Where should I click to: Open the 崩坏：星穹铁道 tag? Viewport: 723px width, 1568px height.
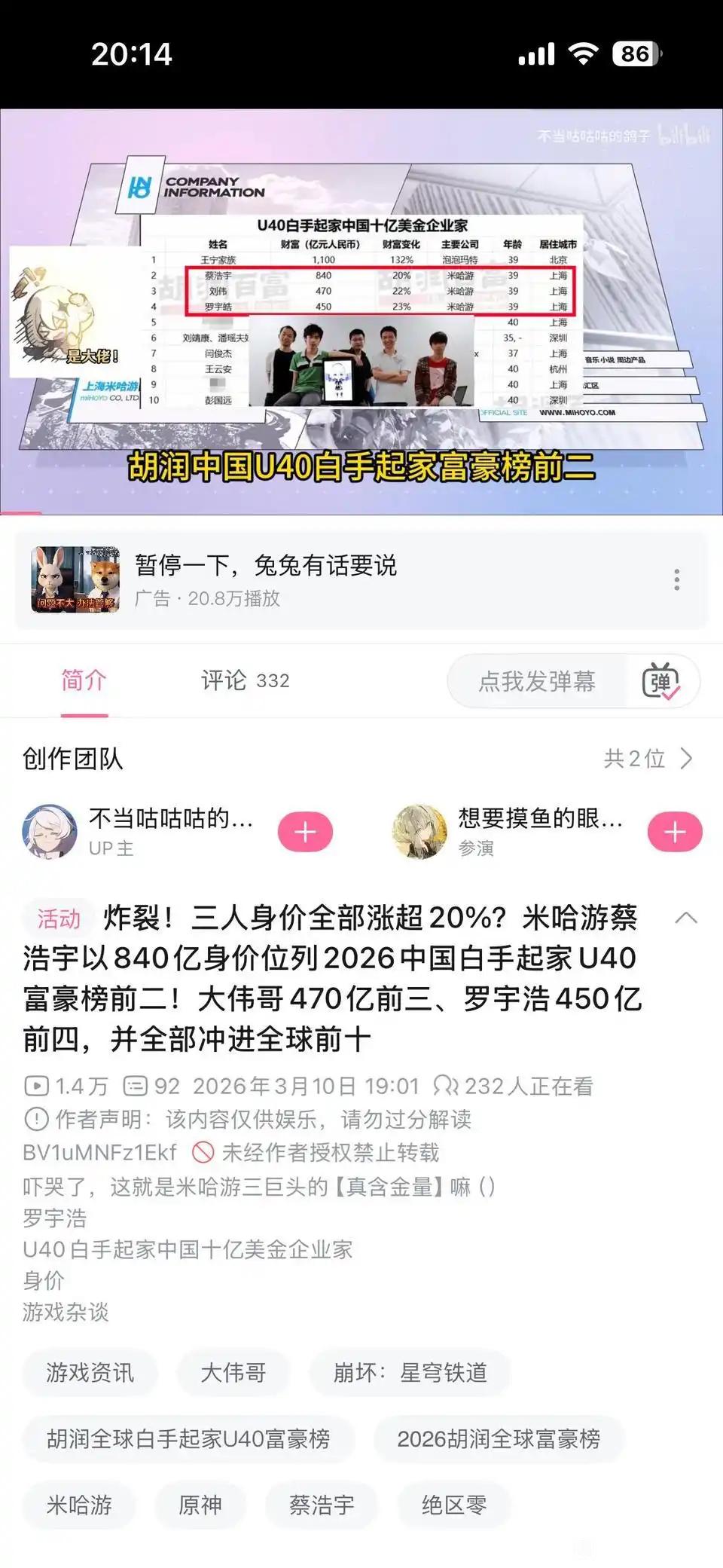pyautogui.click(x=410, y=1372)
